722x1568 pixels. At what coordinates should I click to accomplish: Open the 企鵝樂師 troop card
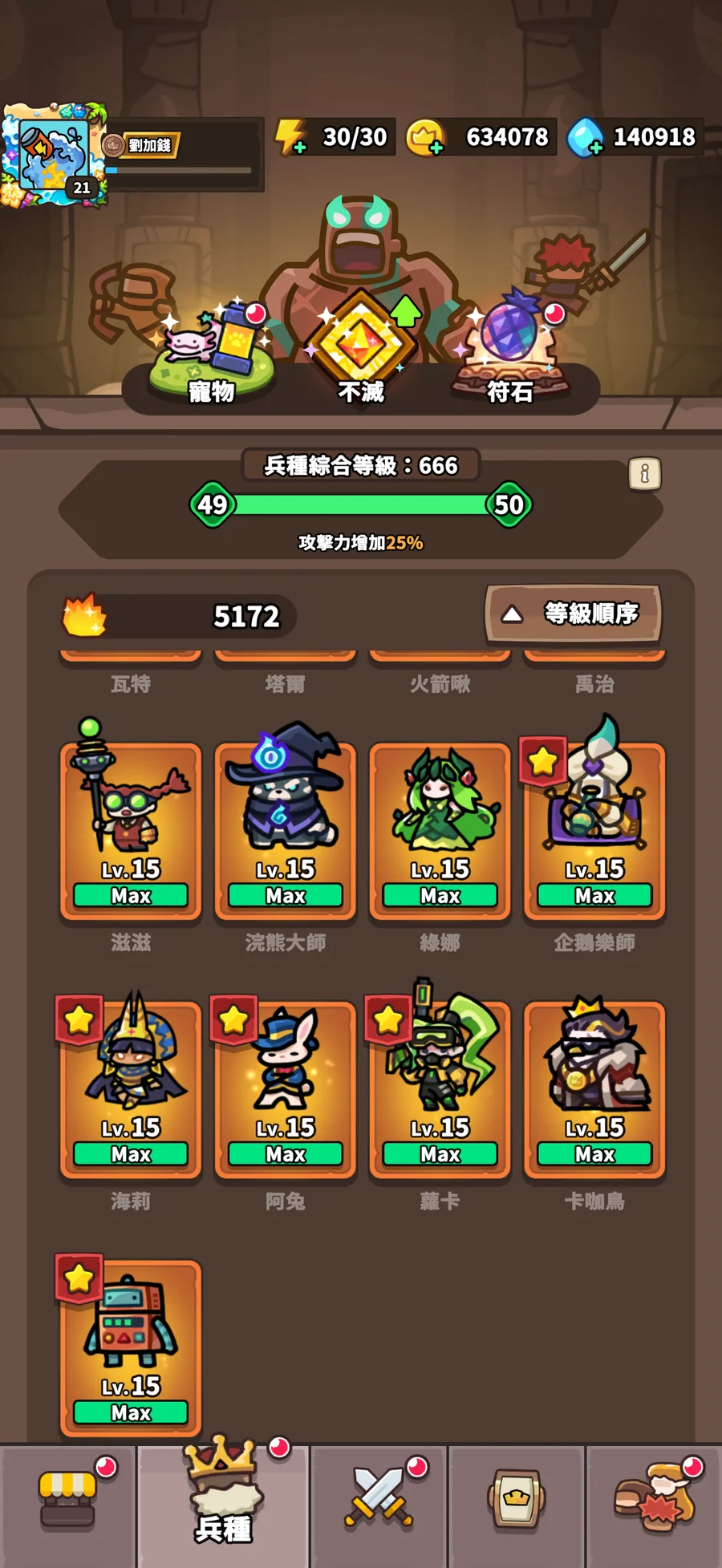[x=594, y=831]
